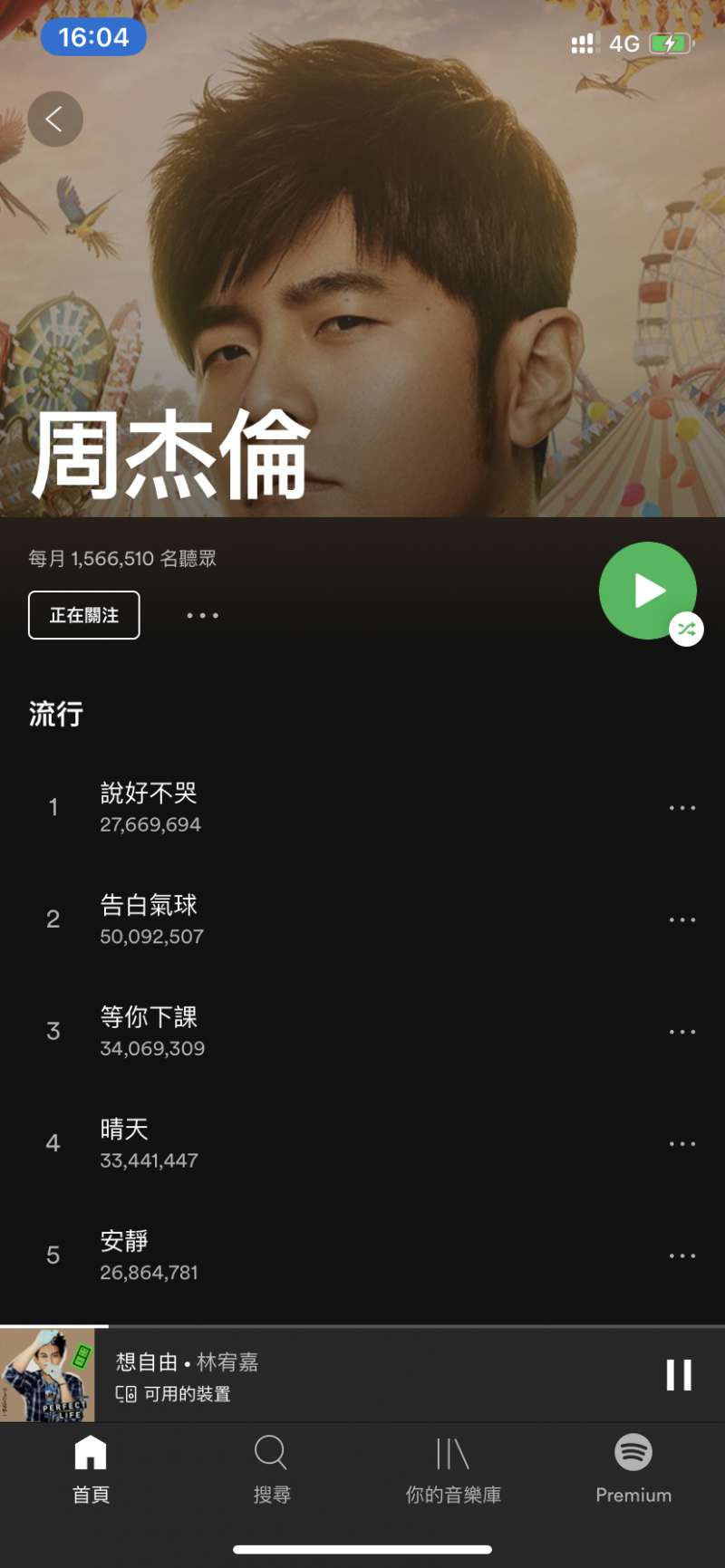Open options for song 告白氣球
Viewport: 725px width, 1568px height.
pyautogui.click(x=681, y=919)
